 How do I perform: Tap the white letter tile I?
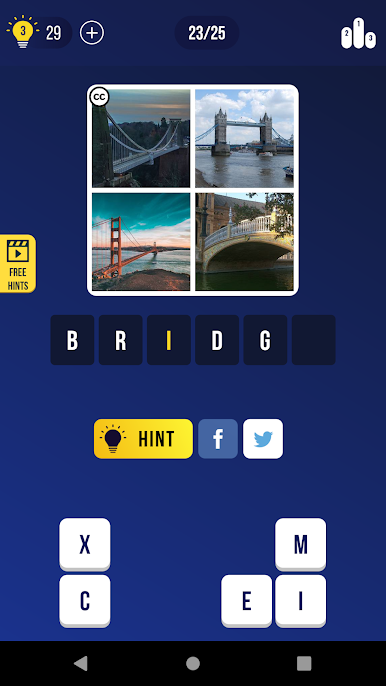pyautogui.click(x=301, y=601)
